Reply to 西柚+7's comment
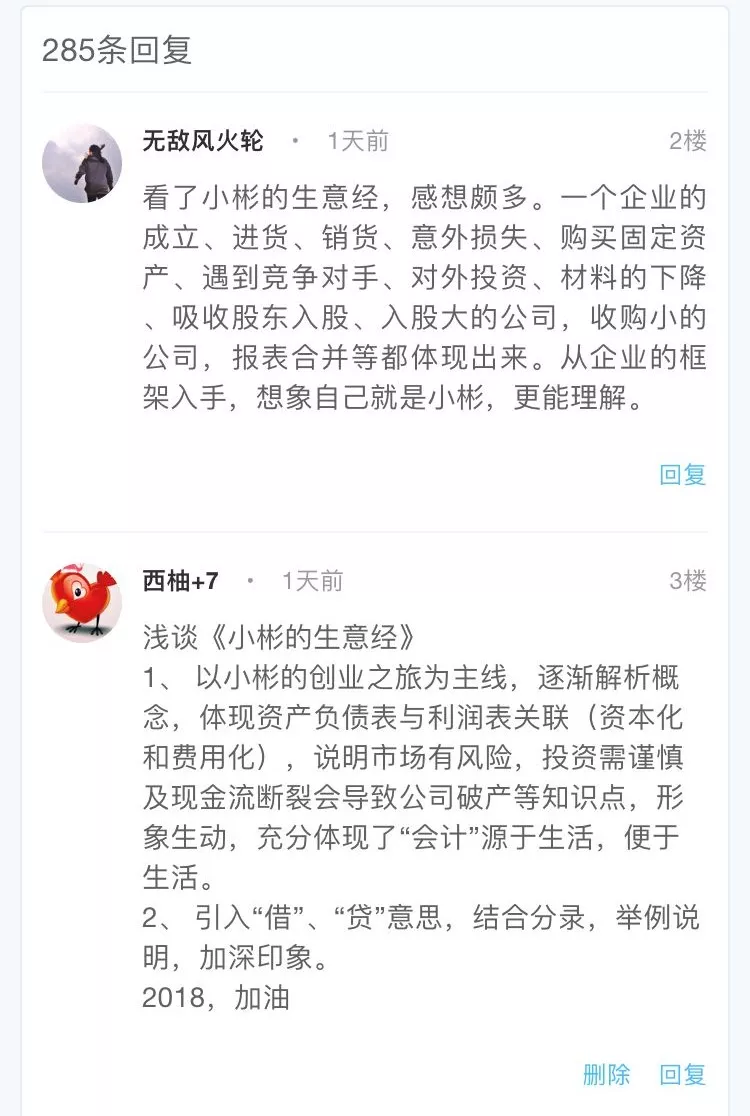 click(x=682, y=1075)
